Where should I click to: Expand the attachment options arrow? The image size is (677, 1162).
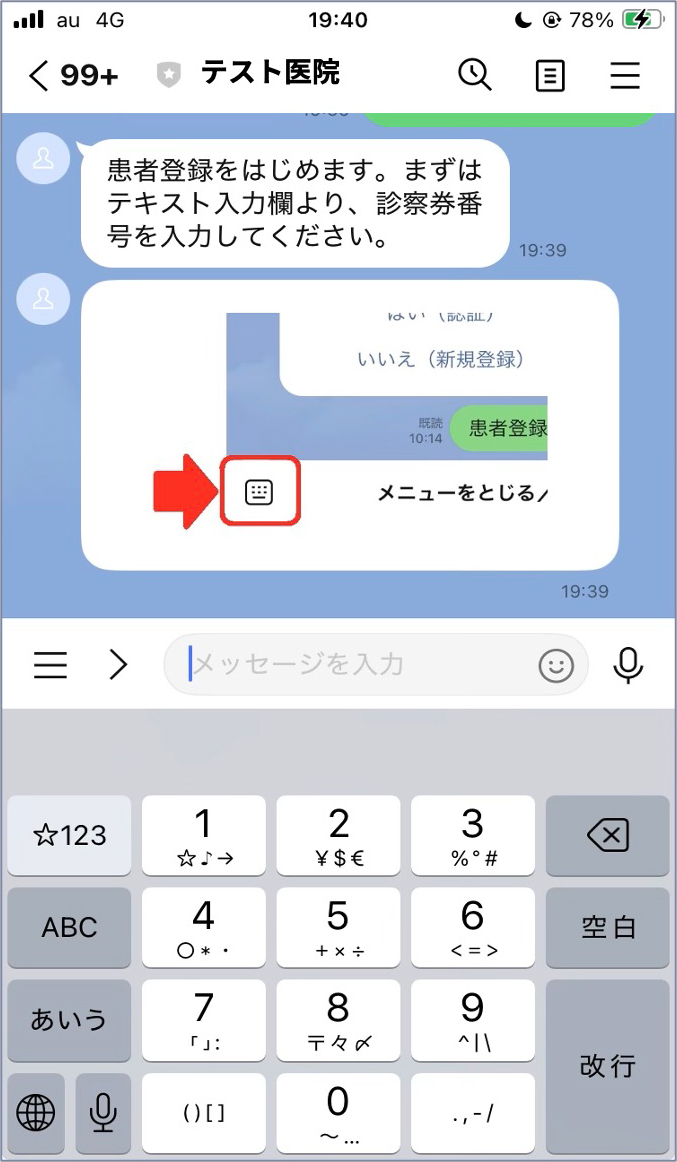[119, 665]
